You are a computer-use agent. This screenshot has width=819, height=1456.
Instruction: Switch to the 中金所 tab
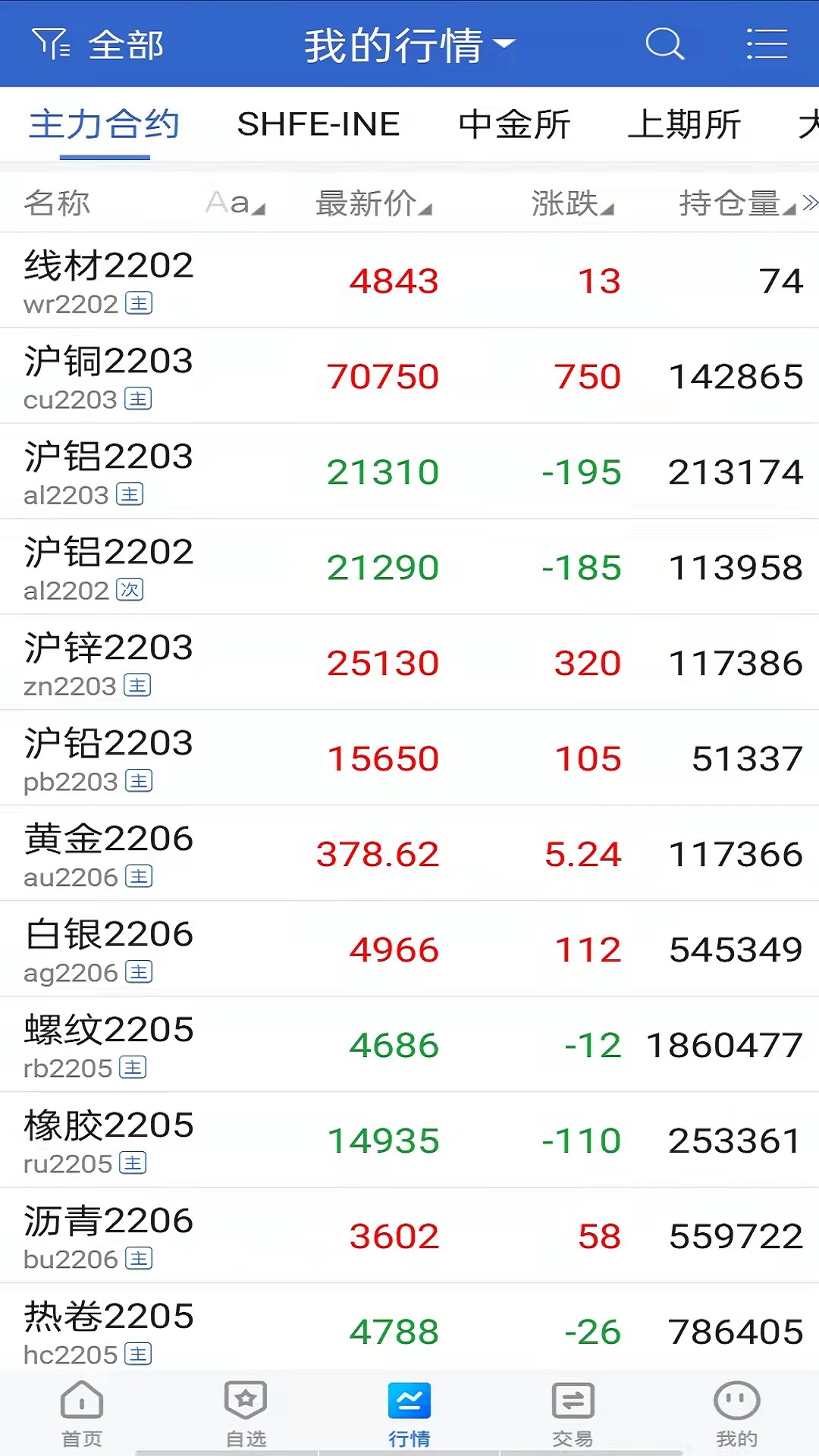[514, 124]
